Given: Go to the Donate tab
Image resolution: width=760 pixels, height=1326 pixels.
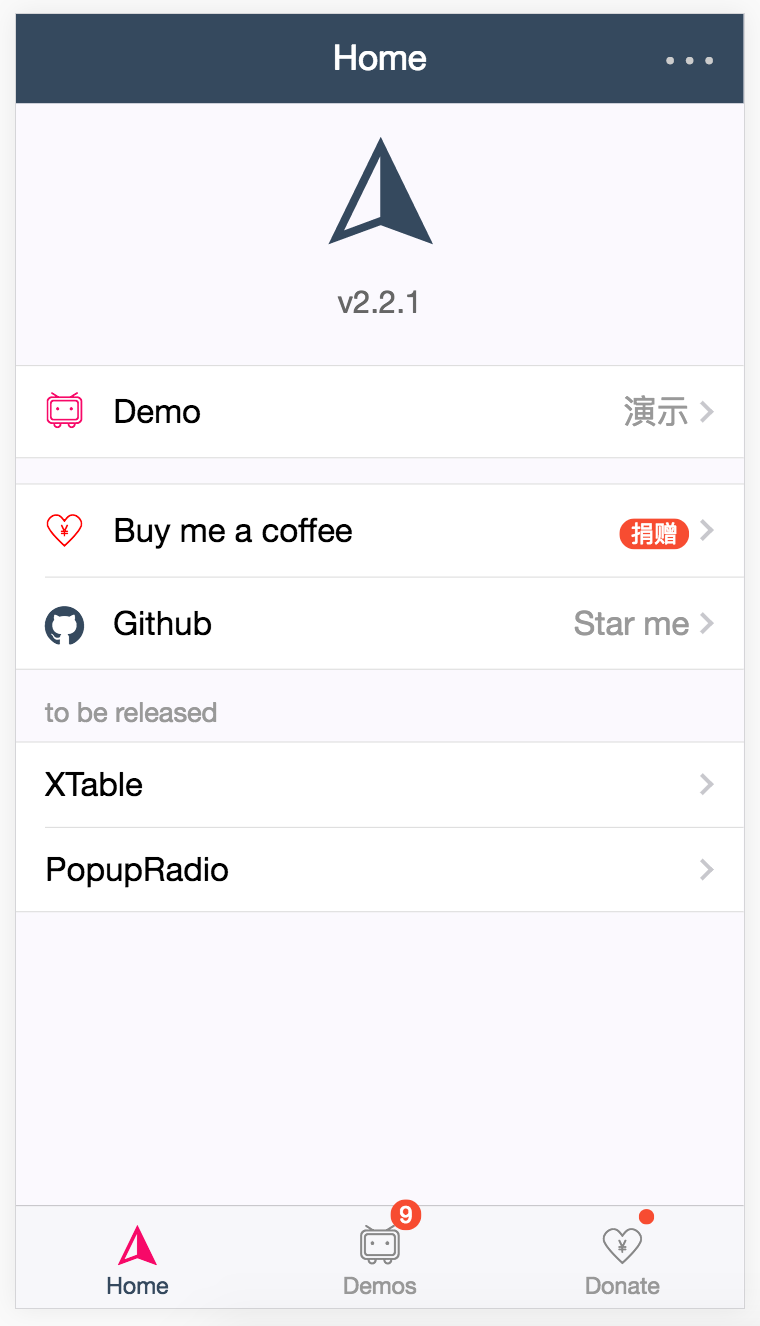Looking at the screenshot, I should point(622,1260).
